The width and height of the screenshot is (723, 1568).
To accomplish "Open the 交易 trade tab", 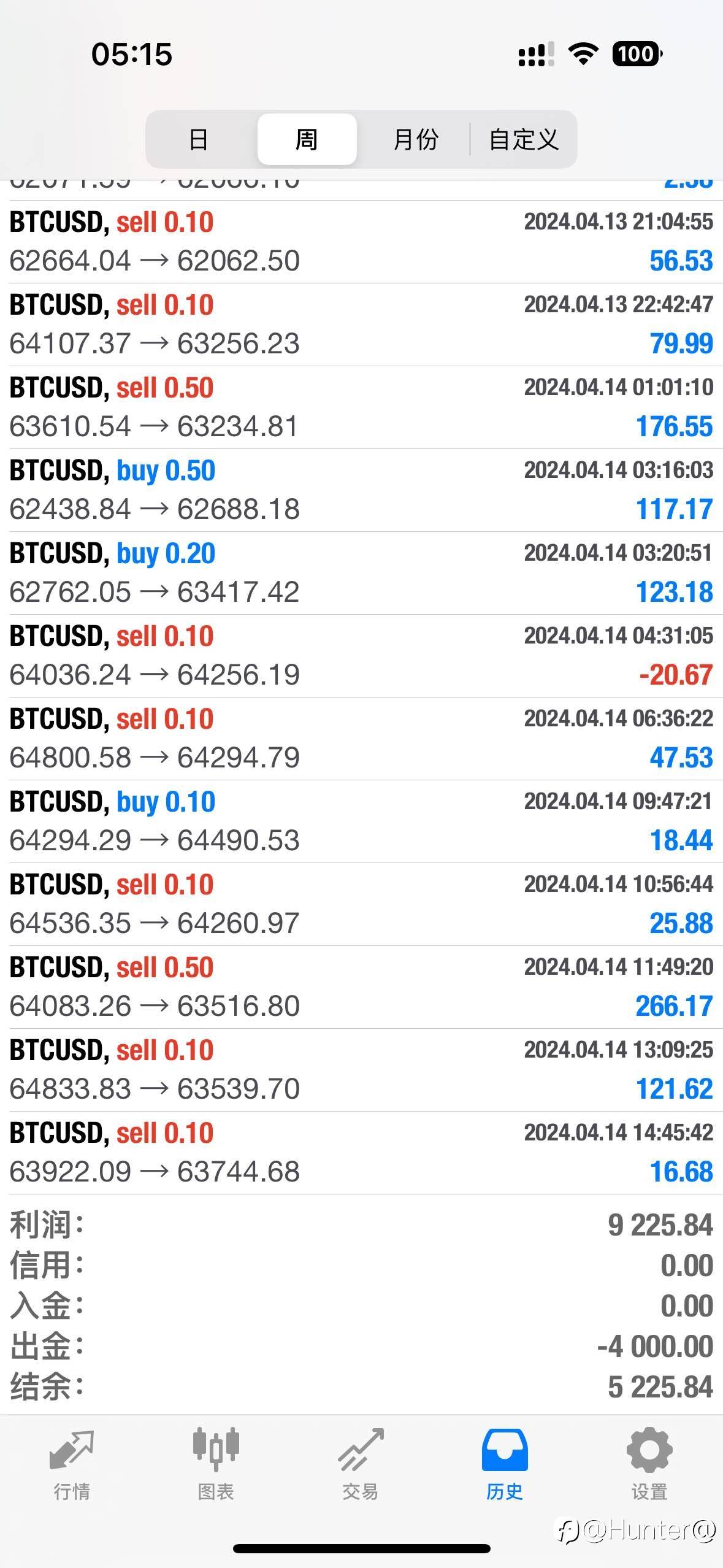I will pyautogui.click(x=361, y=1465).
